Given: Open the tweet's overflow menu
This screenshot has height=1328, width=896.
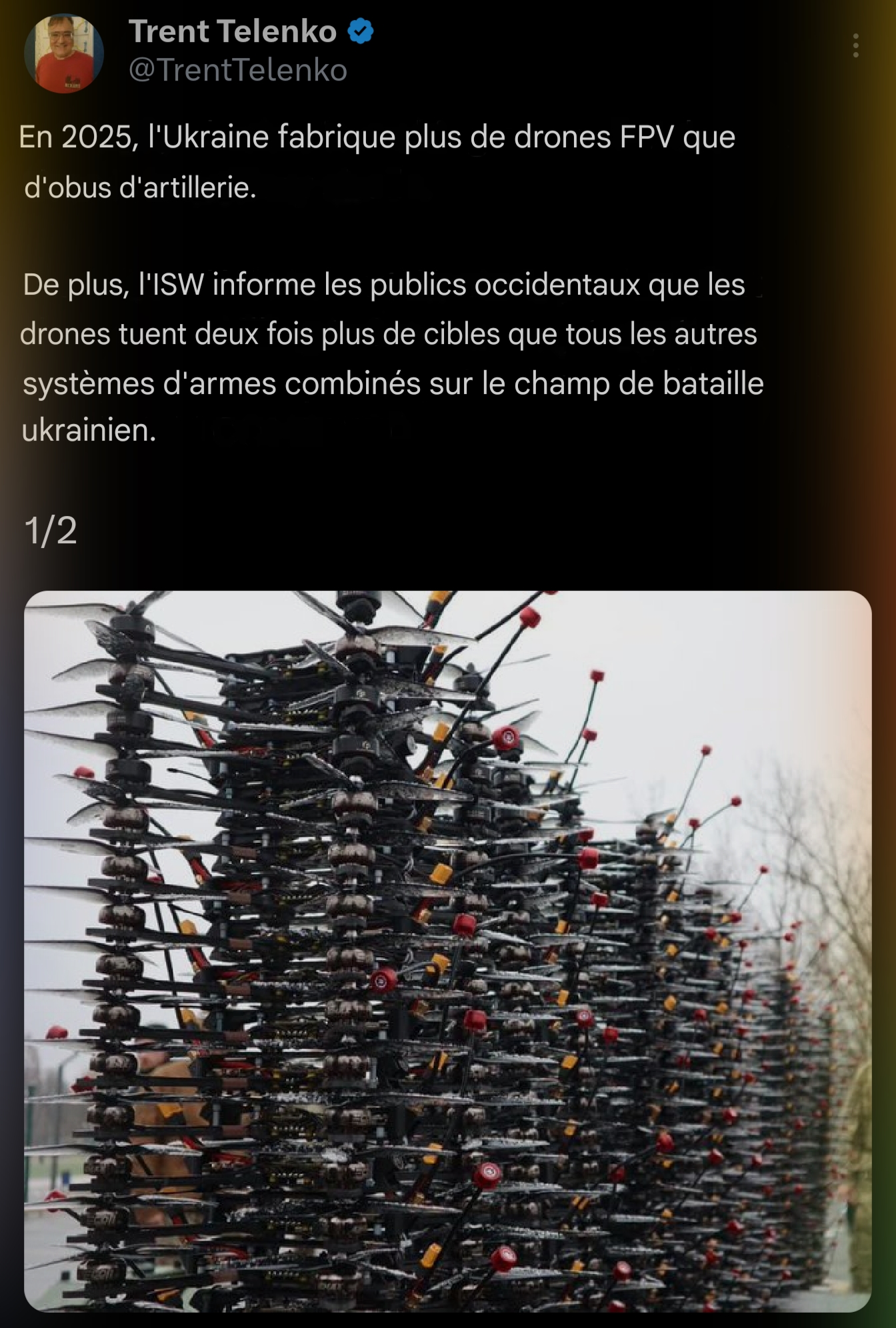Looking at the screenshot, I should pos(855,46).
